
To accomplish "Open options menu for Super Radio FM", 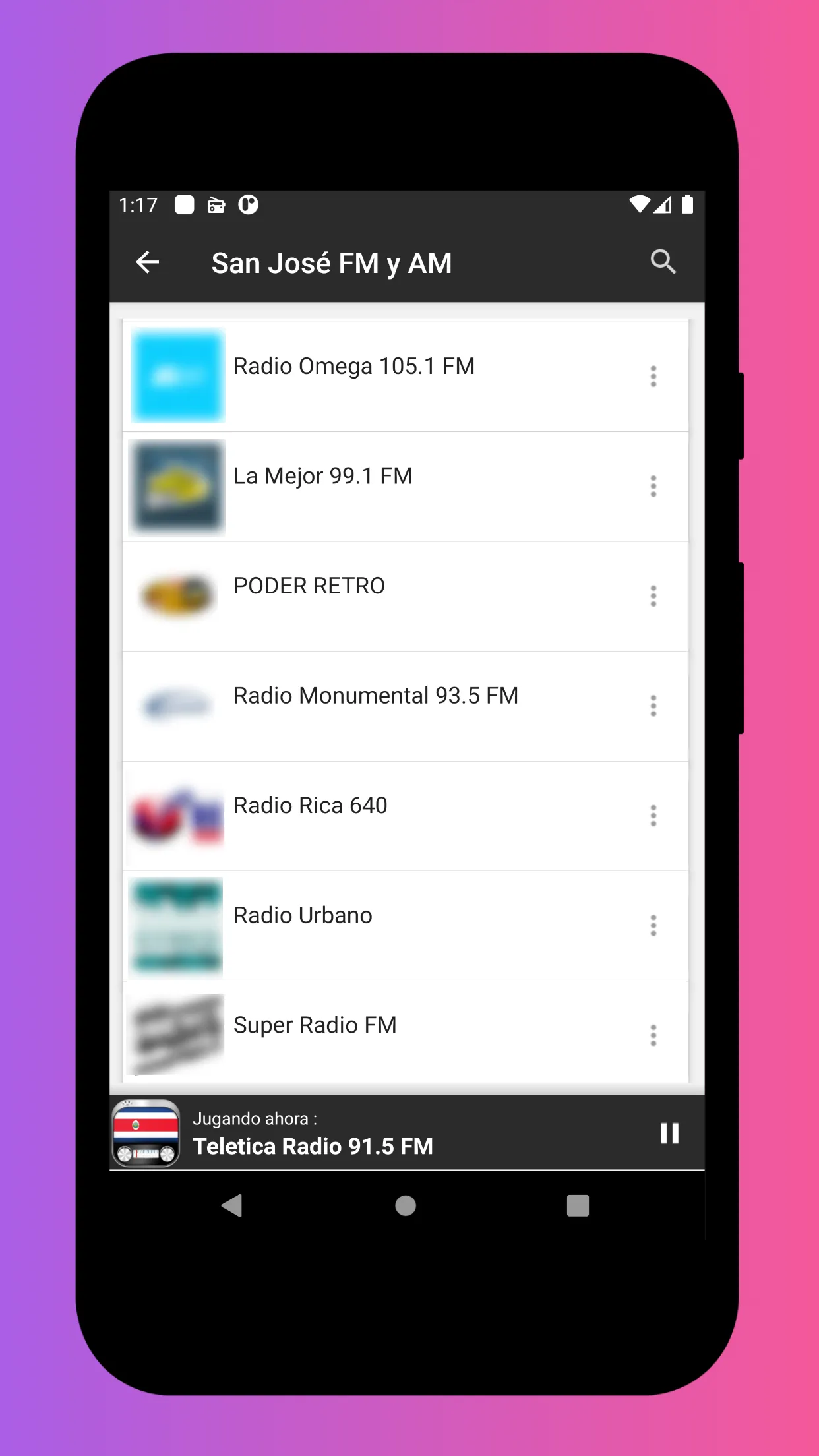I will point(653,1035).
